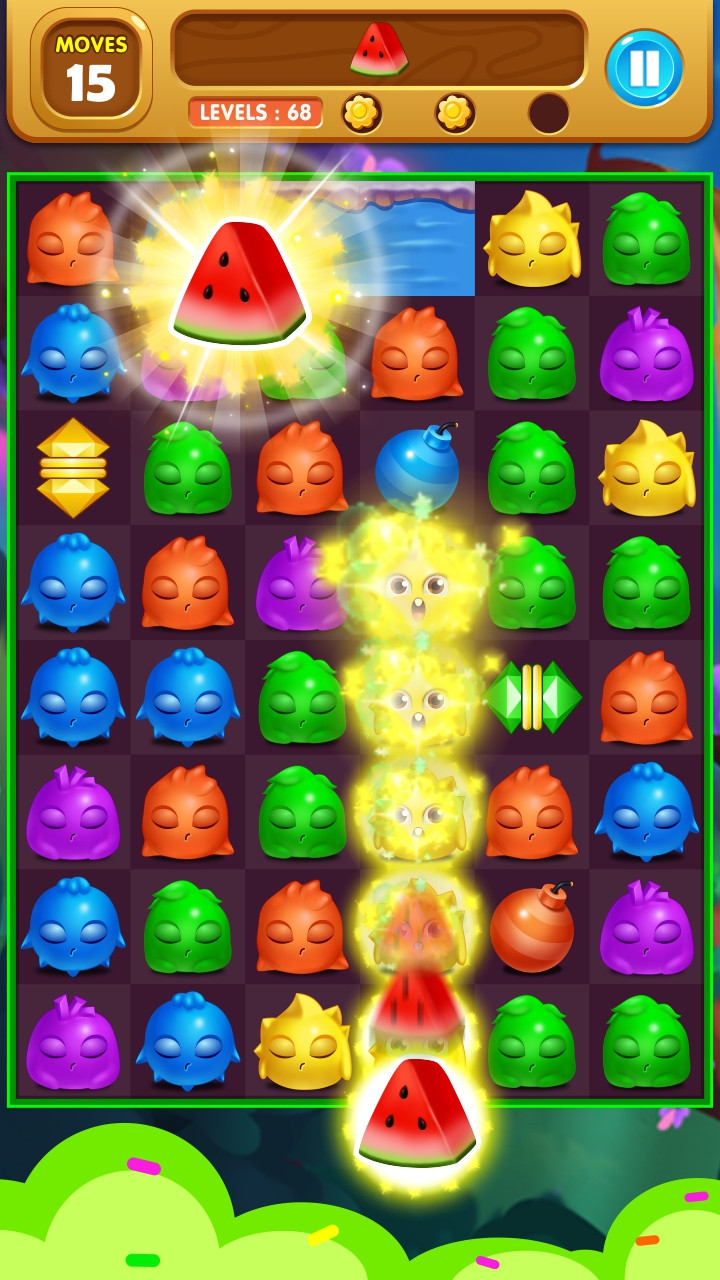720x1280 pixels.
Task: Select the orange bomb piece
Action: coord(532,928)
